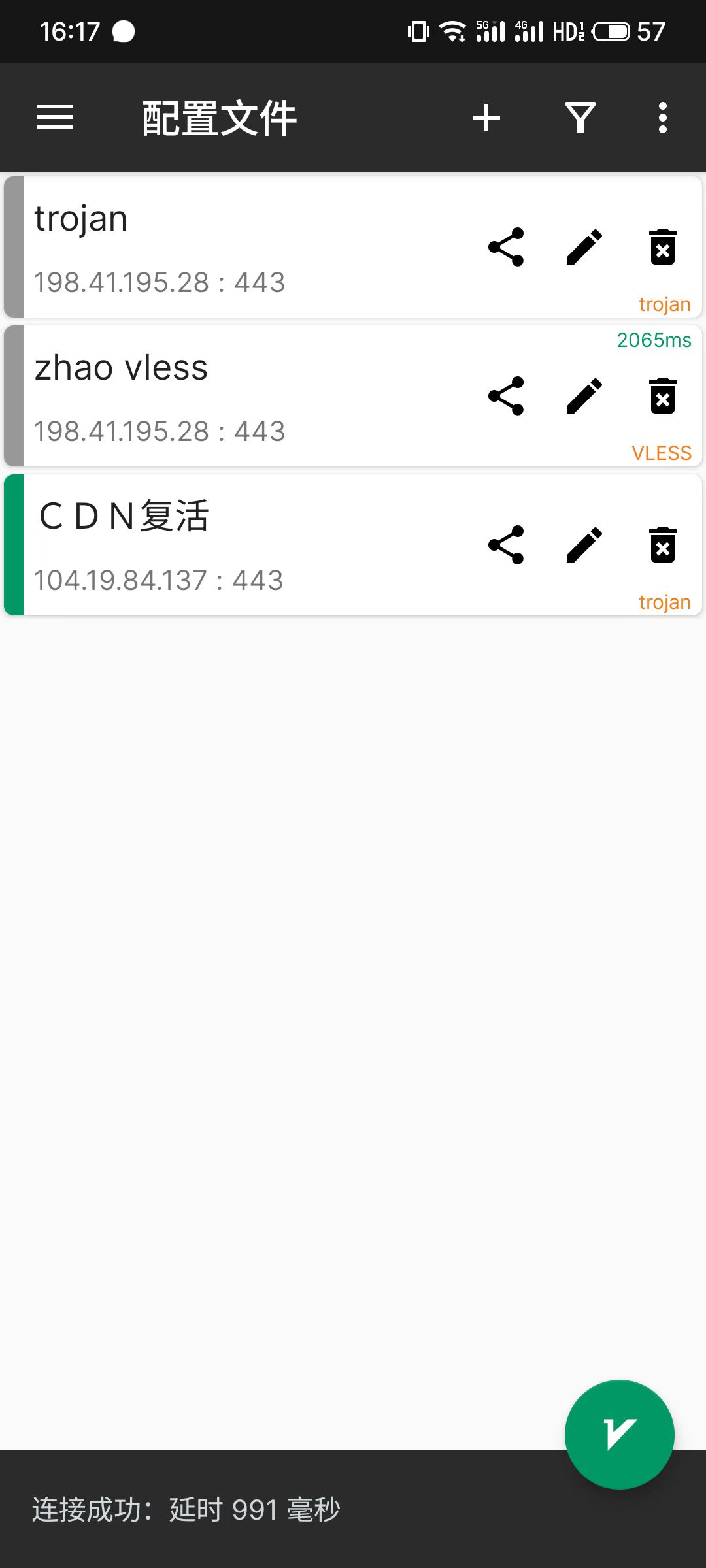
Task: Open the overflow three-dot menu
Action: coord(662,118)
